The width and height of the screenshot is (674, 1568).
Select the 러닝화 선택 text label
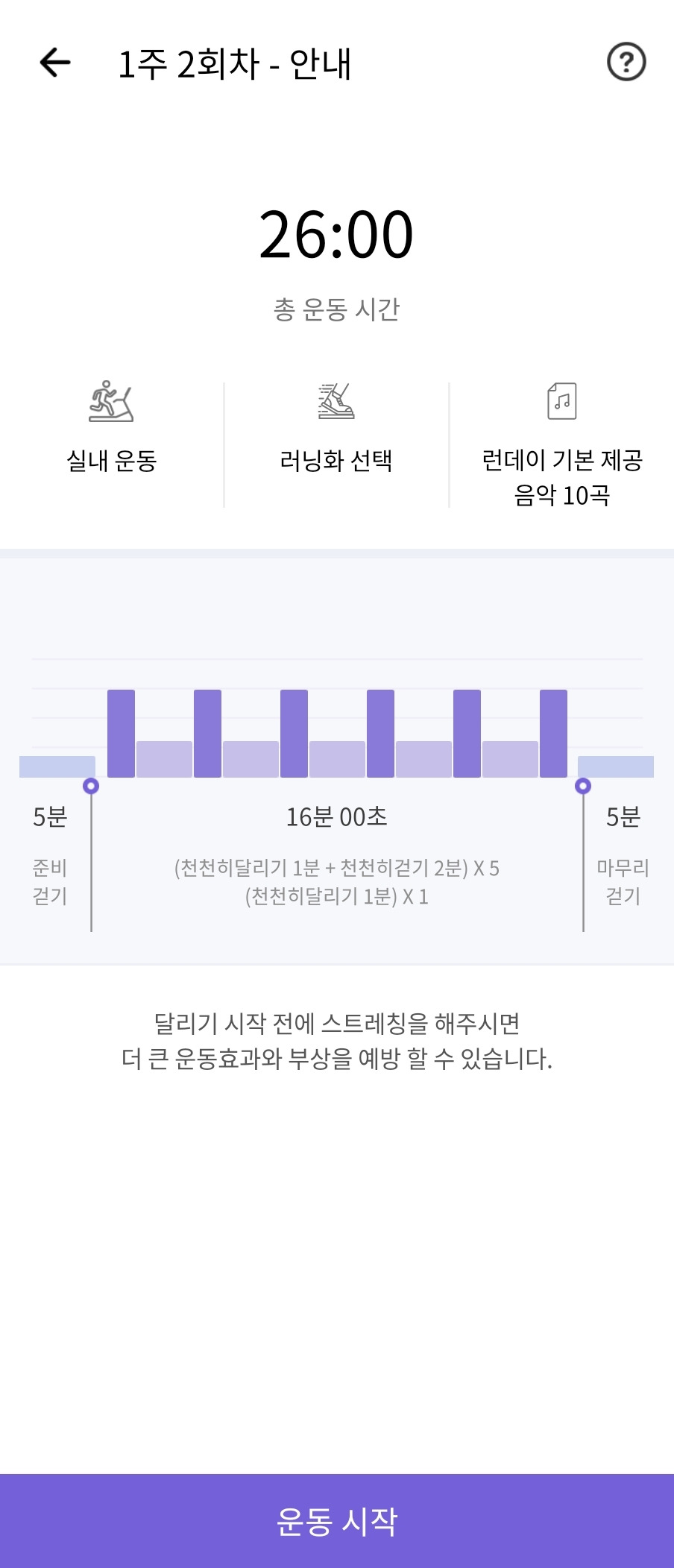pyautogui.click(x=336, y=461)
